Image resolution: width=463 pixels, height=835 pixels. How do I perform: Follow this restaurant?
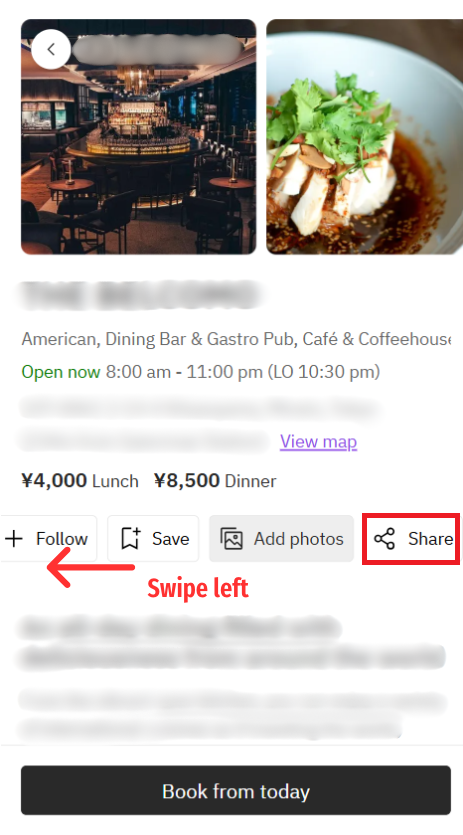tap(48, 538)
